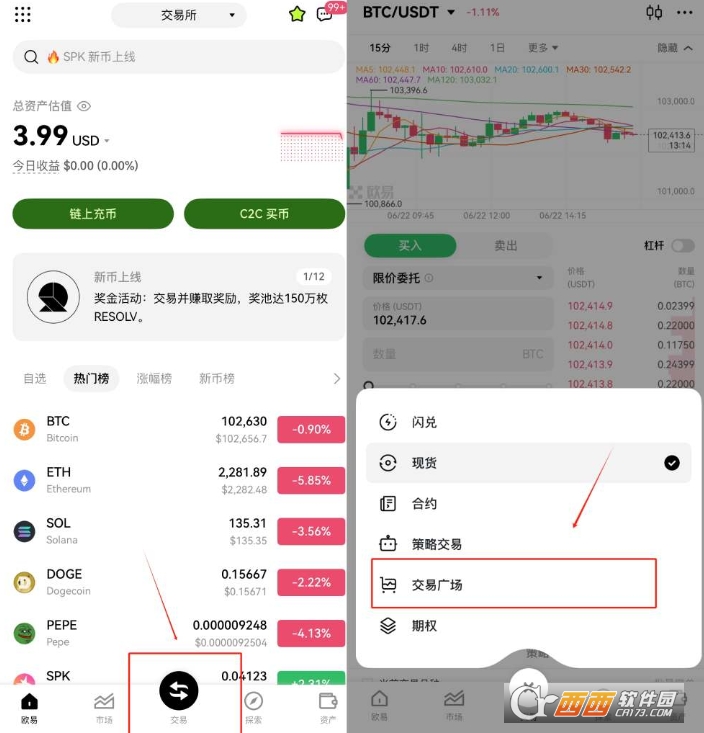Expand the 交易所 dropdown
Viewport: 704px width, 733px height.
[x=178, y=15]
